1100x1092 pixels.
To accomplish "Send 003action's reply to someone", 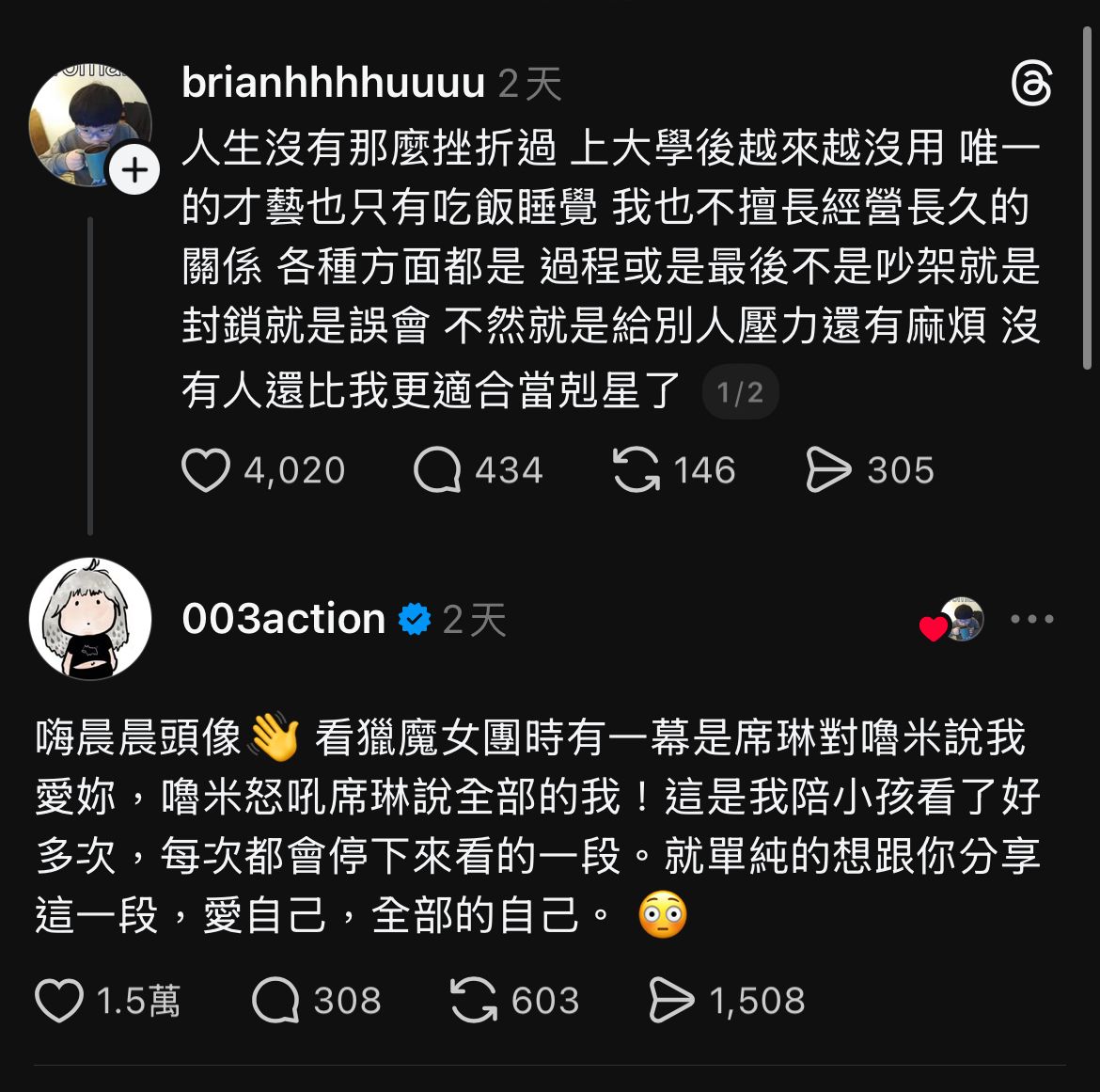I will (671, 1001).
